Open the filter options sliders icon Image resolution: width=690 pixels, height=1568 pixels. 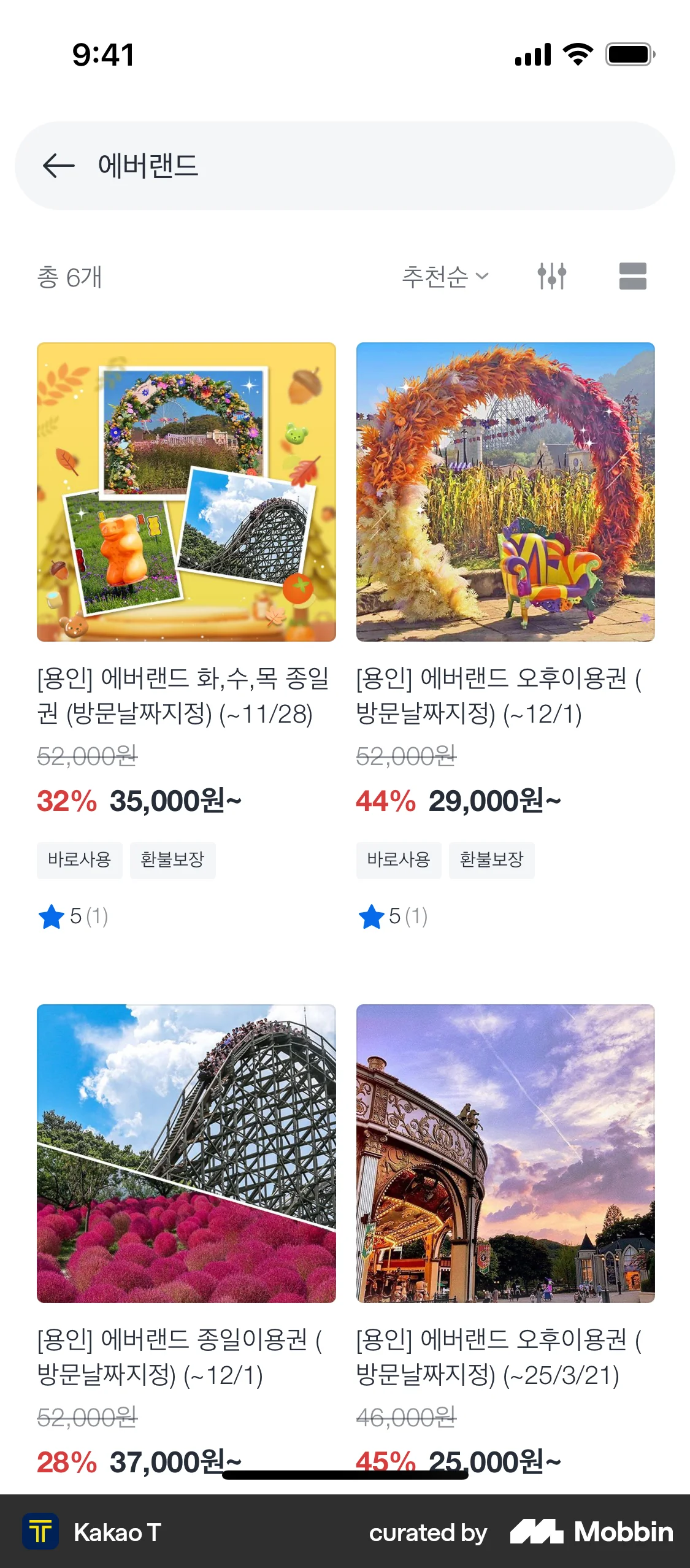(551, 276)
